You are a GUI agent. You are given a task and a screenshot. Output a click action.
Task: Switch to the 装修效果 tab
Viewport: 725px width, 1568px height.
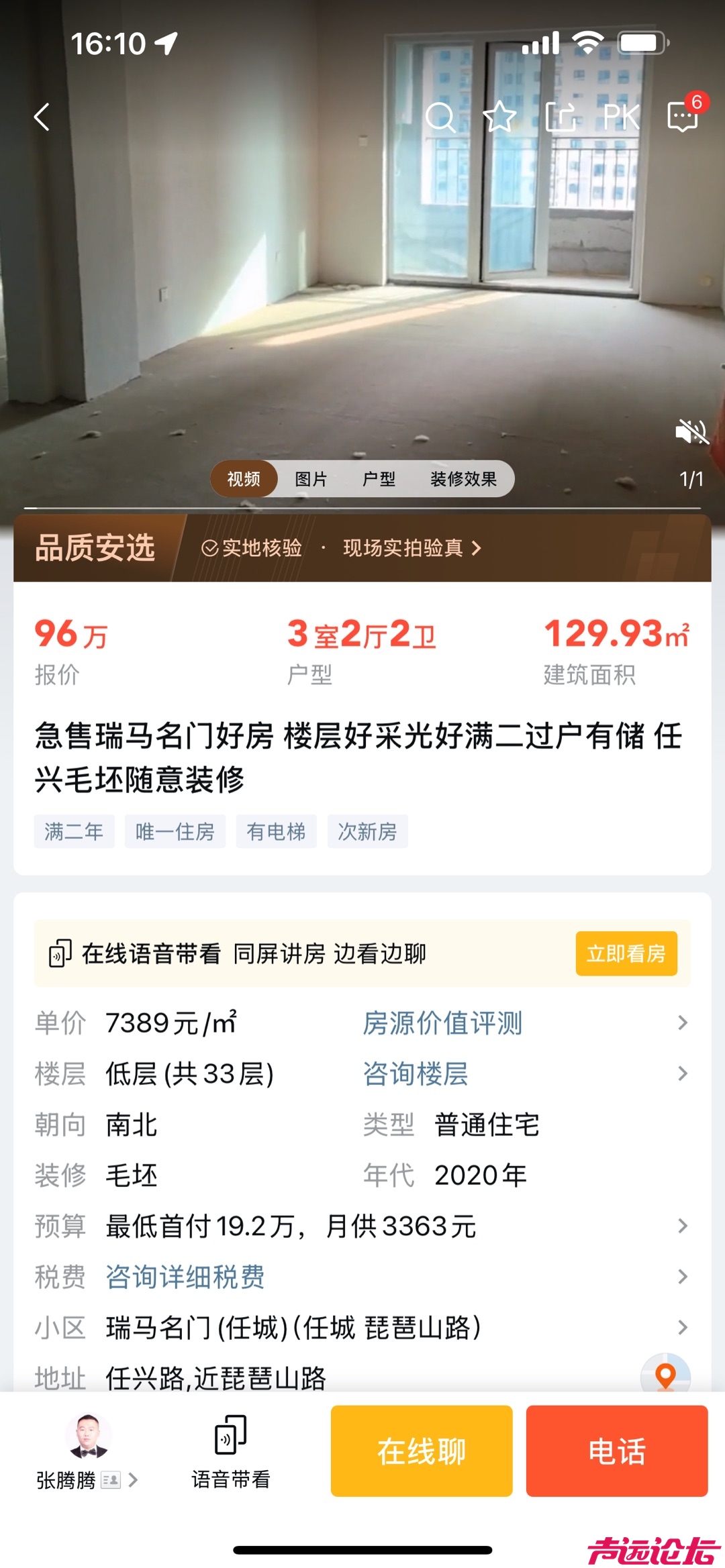pyautogui.click(x=463, y=479)
